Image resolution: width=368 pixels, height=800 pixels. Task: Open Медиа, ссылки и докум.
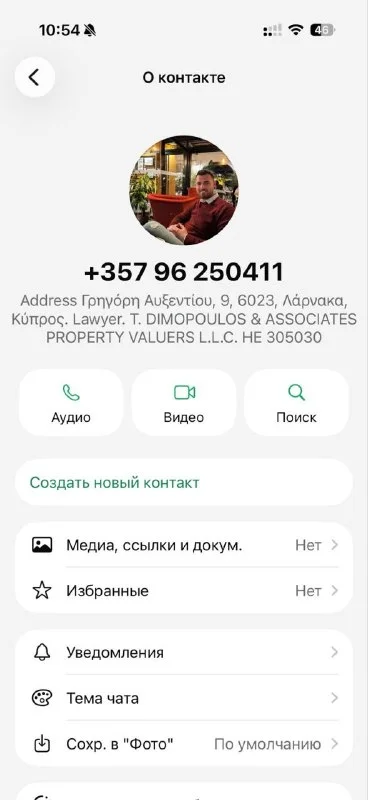[x=184, y=545]
